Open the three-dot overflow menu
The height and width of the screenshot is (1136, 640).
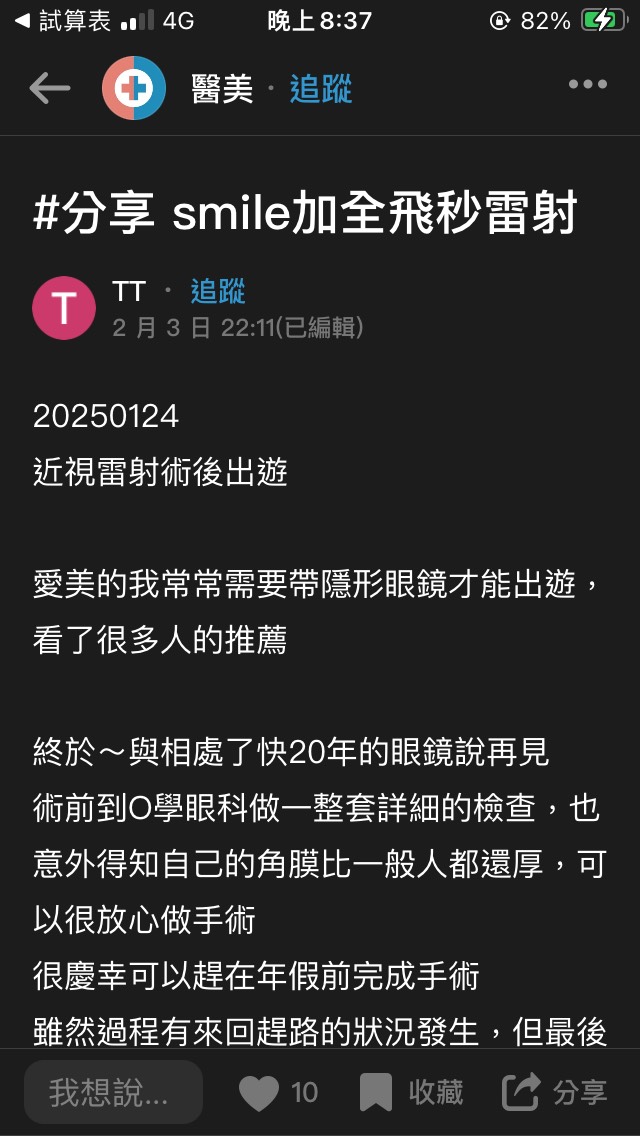[x=587, y=85]
